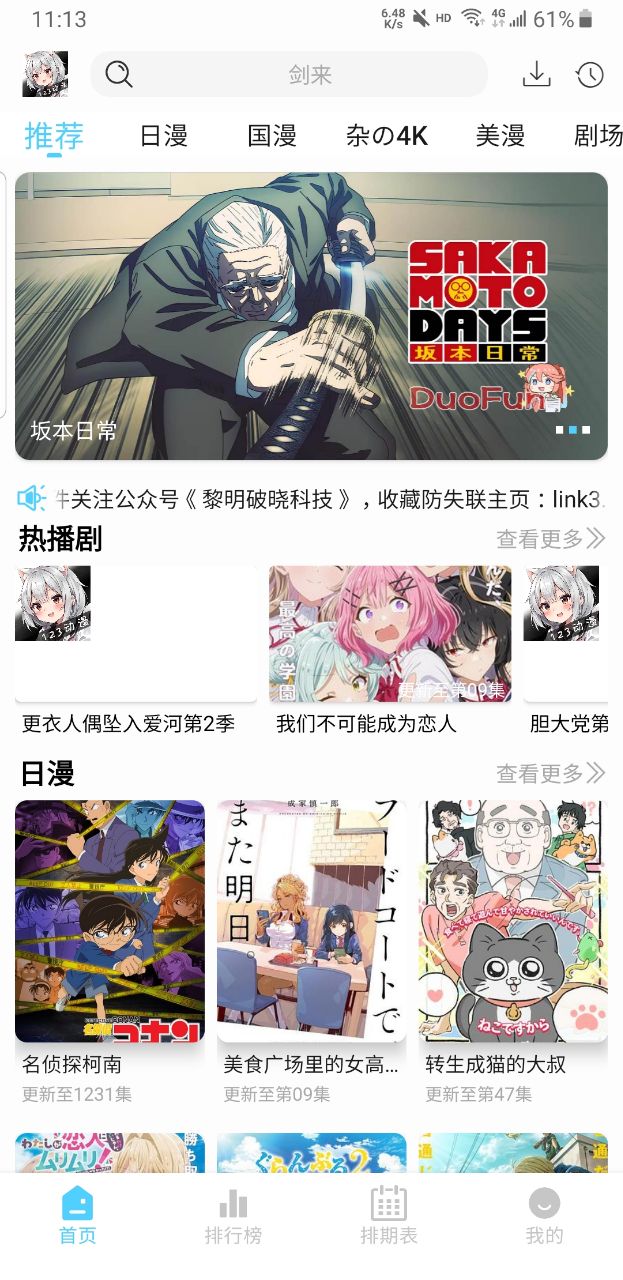Open the 排期表 schedule tab
Image resolution: width=623 pixels, height=1280 pixels.
click(388, 1216)
